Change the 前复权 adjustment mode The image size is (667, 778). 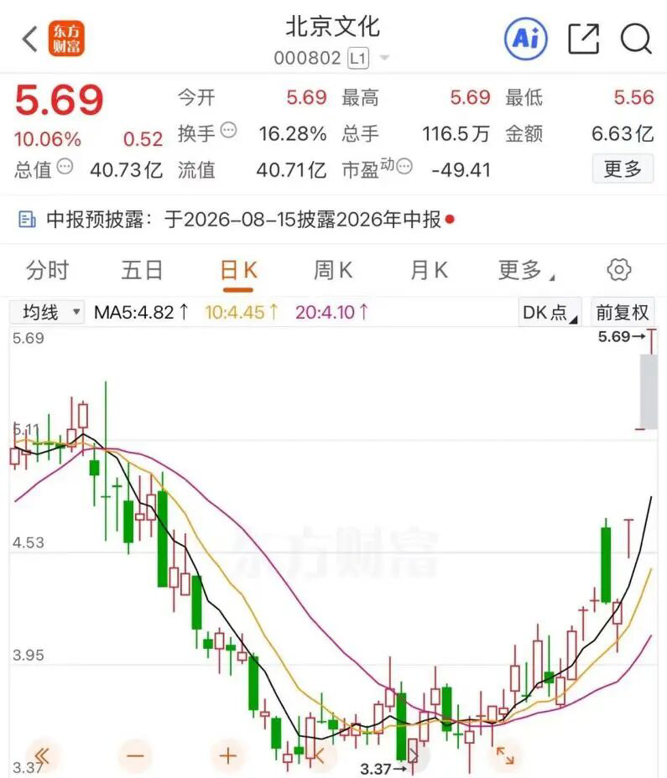tap(623, 312)
